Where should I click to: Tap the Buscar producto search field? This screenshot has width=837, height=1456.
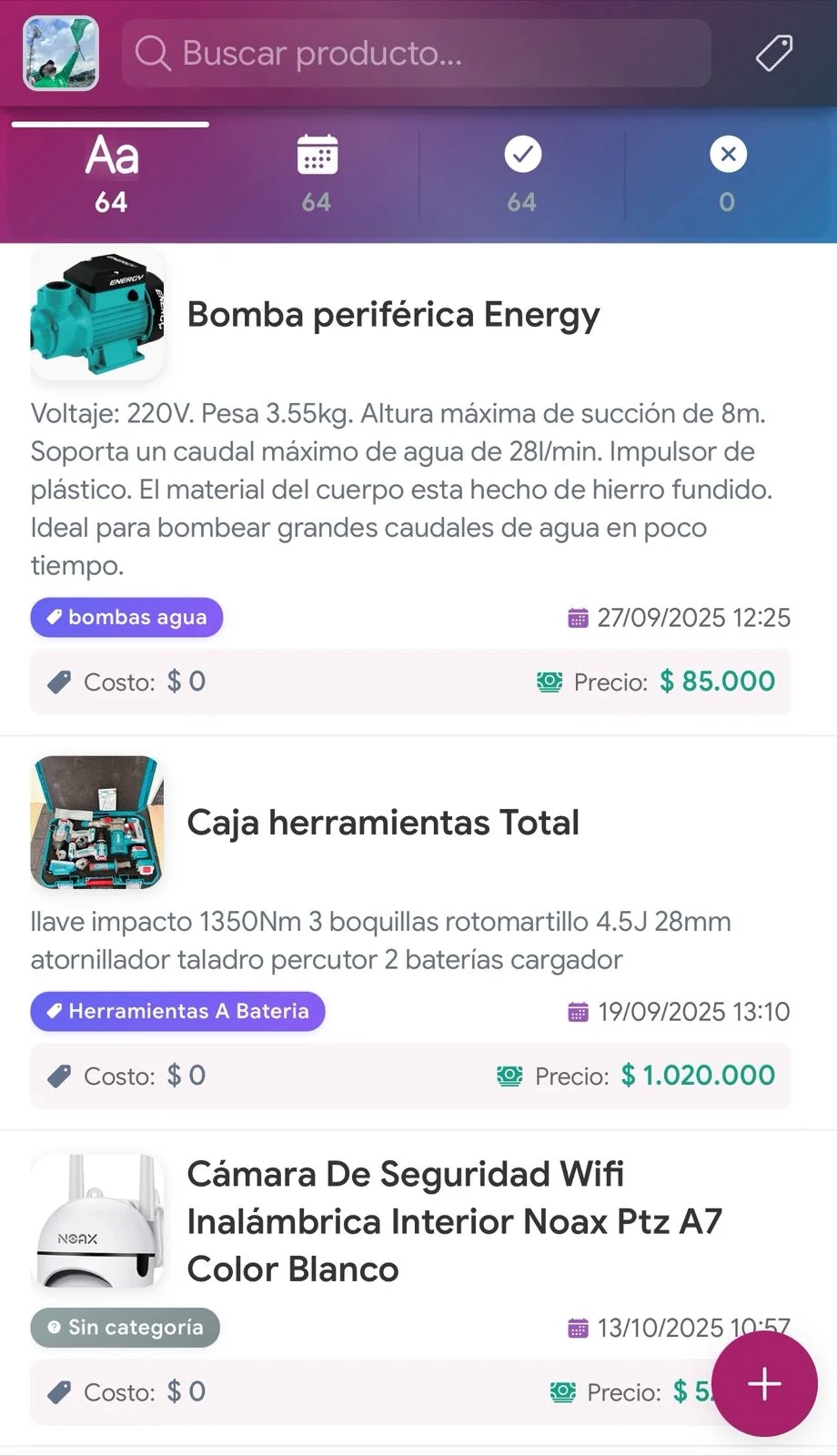416,54
